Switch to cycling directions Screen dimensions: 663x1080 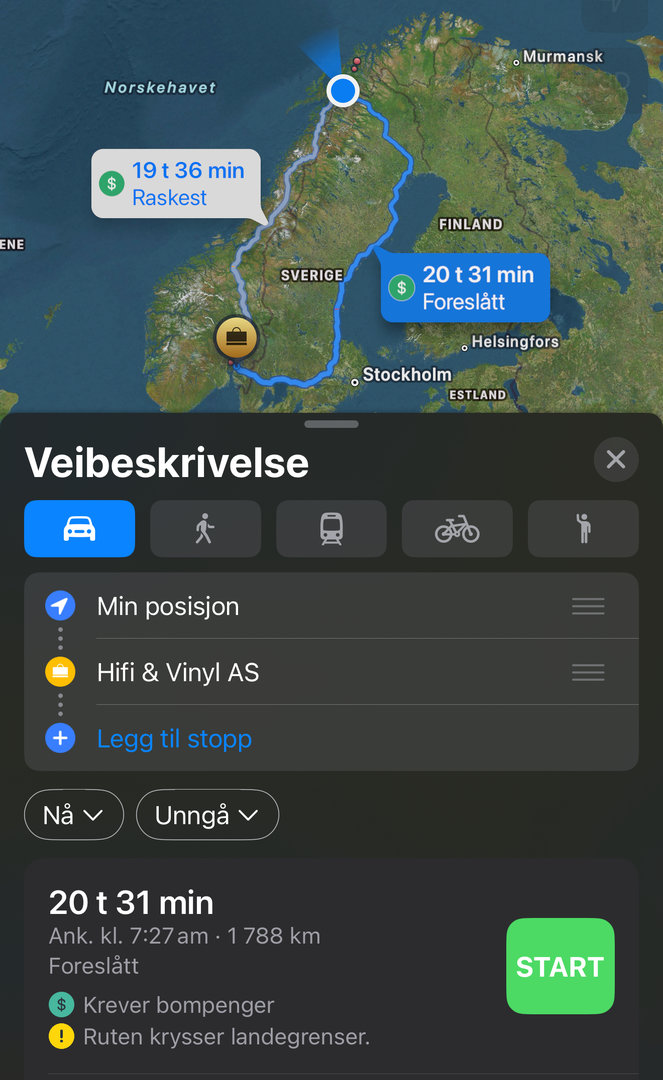(x=457, y=529)
